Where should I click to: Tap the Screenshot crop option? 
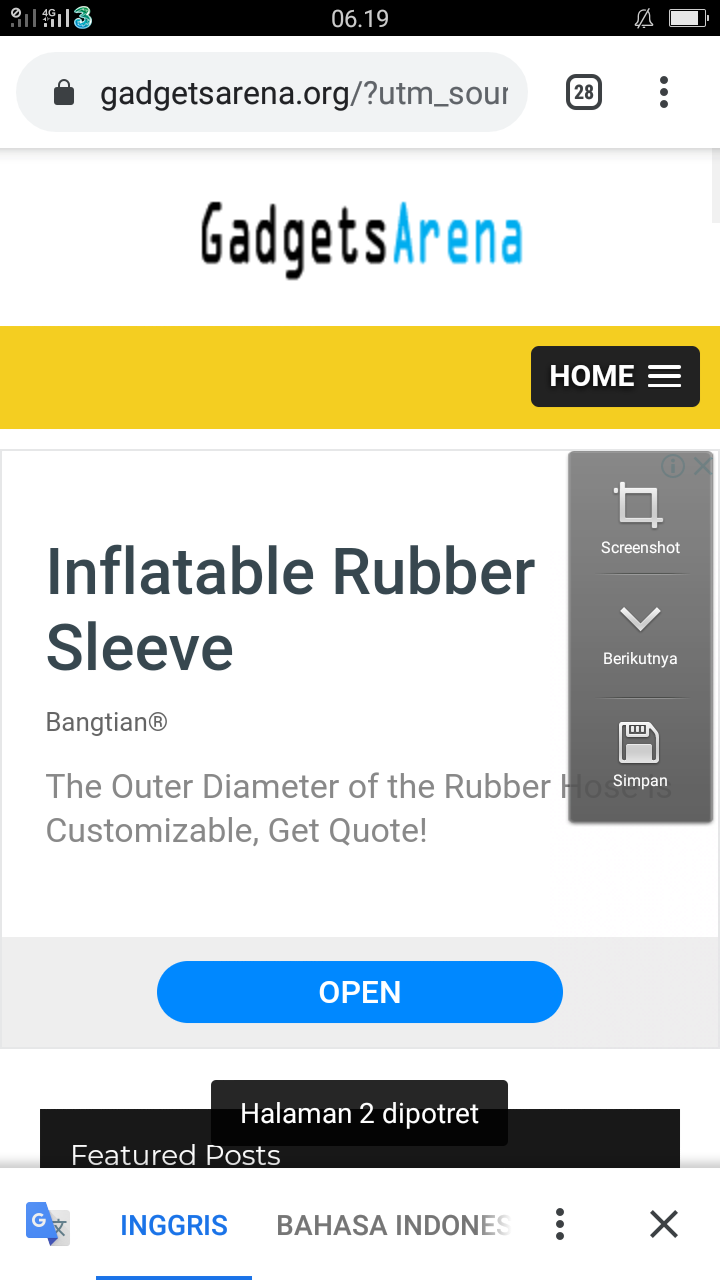tap(640, 518)
